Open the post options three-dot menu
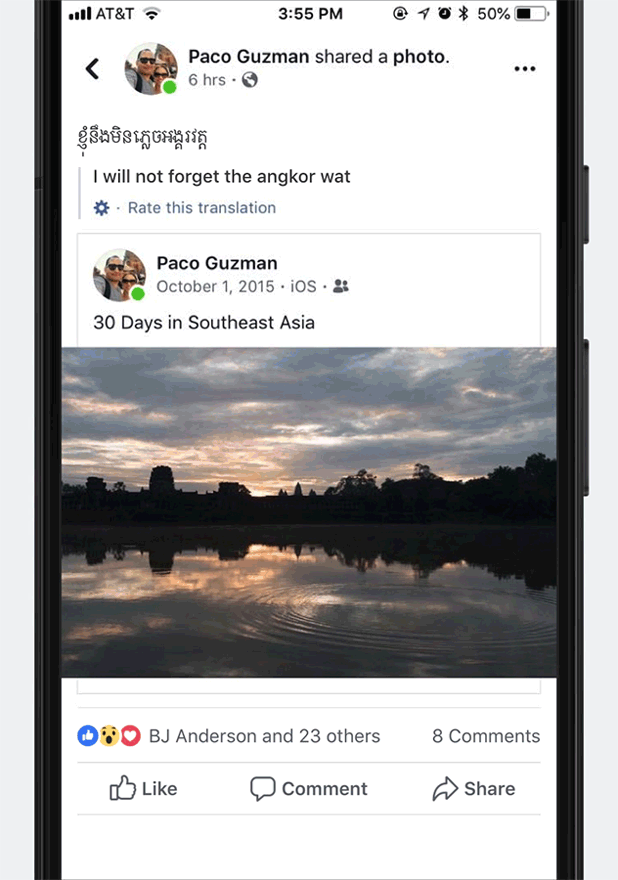Image resolution: width=618 pixels, height=880 pixels. pyautogui.click(x=525, y=69)
